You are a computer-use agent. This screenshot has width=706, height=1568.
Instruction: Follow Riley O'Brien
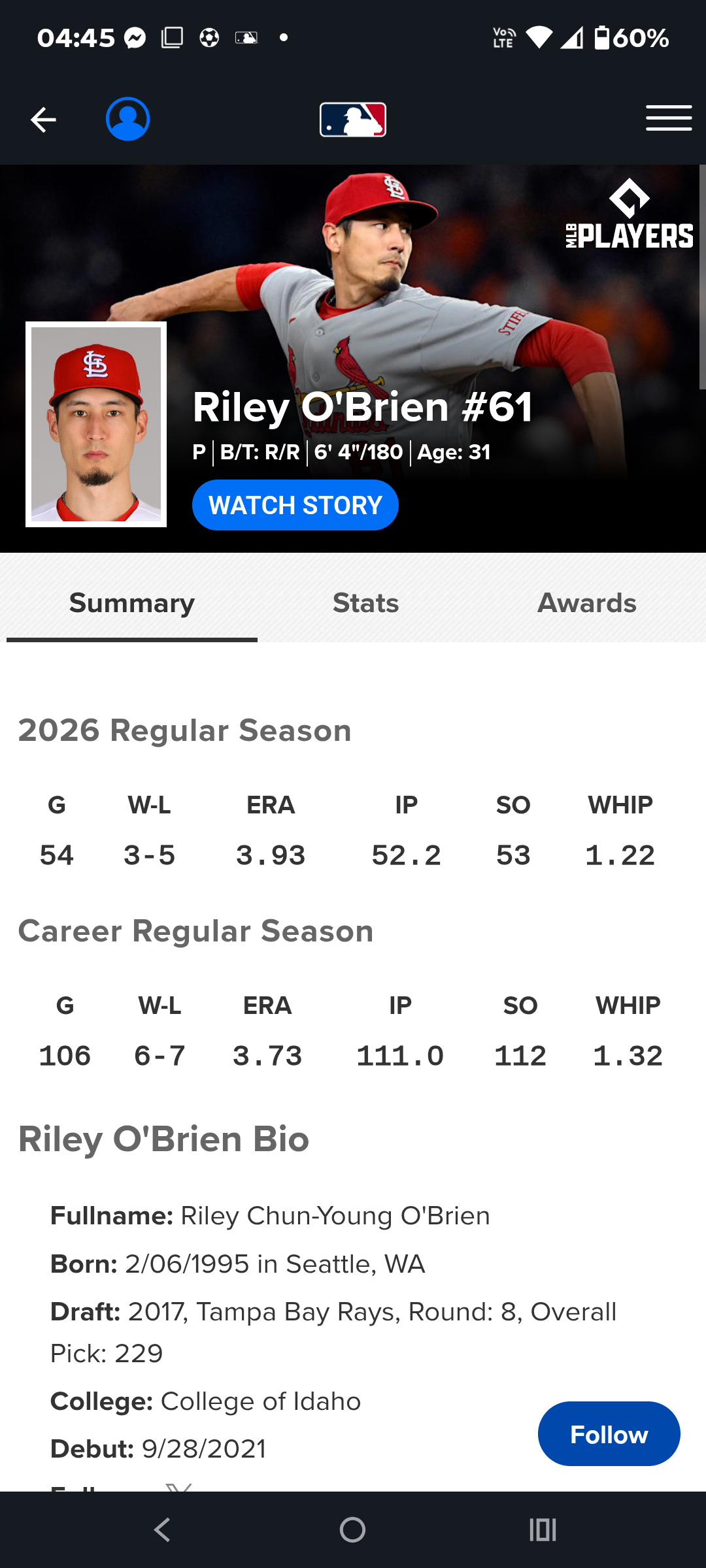pyautogui.click(x=609, y=1434)
